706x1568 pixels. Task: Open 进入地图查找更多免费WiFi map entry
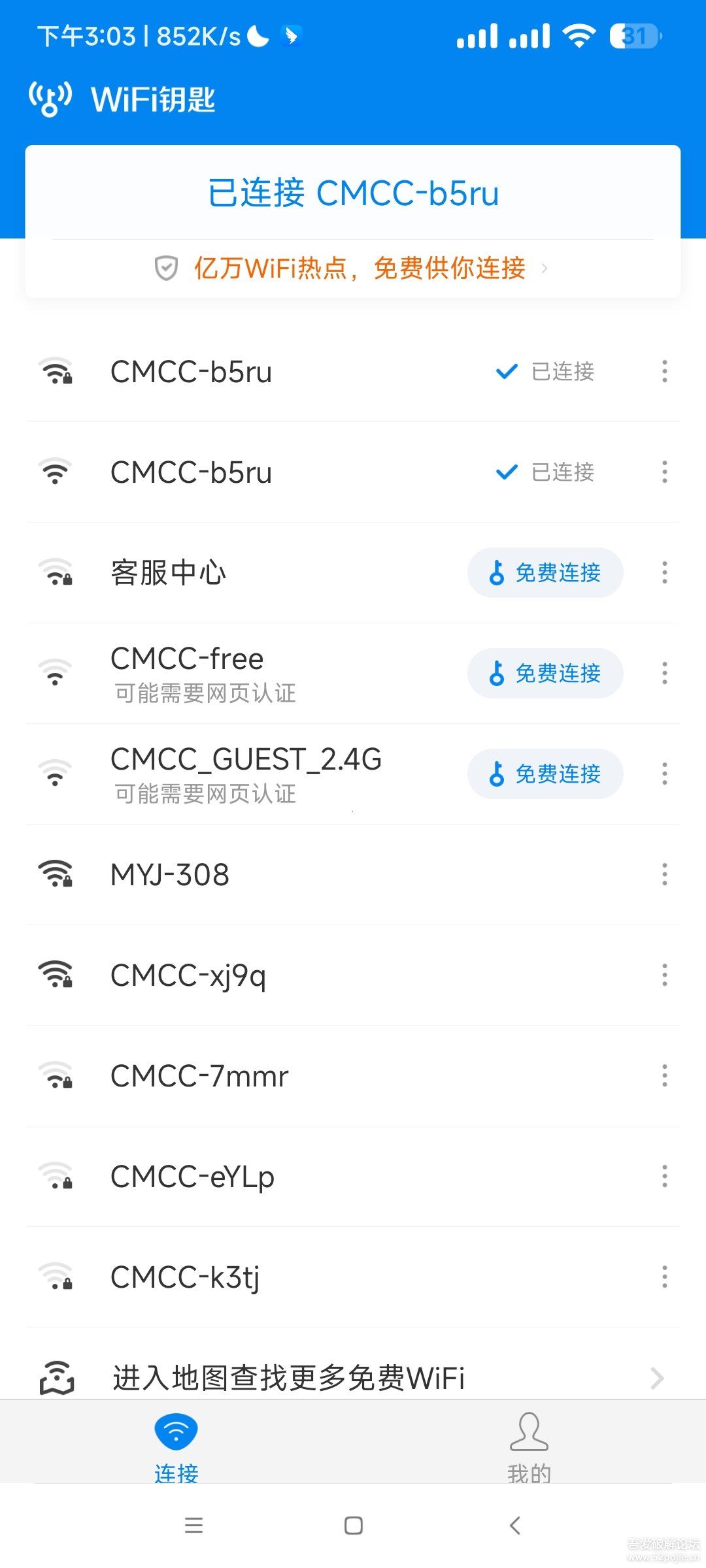(x=353, y=1378)
